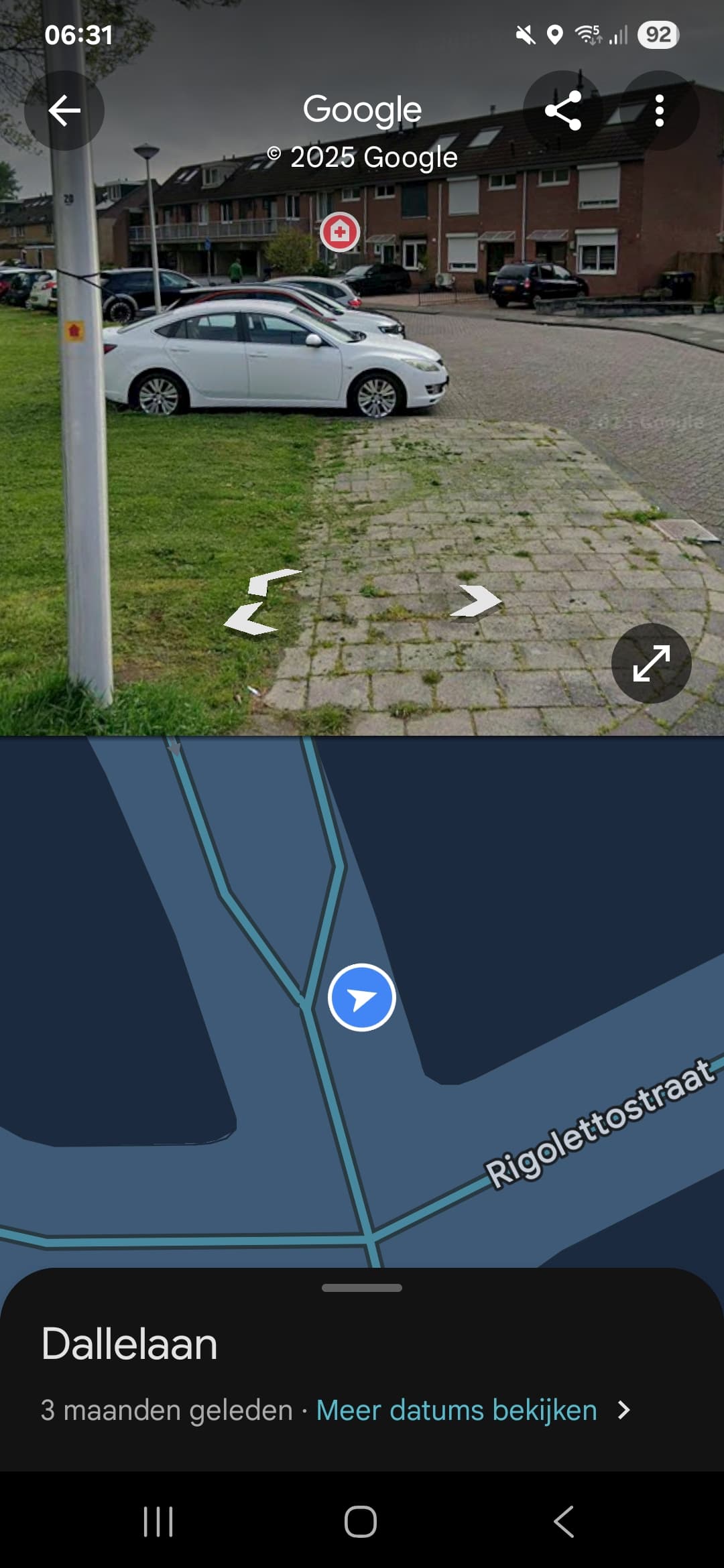Viewport: 724px width, 1568px height.
Task: Go to the home screen
Action: (361, 1521)
